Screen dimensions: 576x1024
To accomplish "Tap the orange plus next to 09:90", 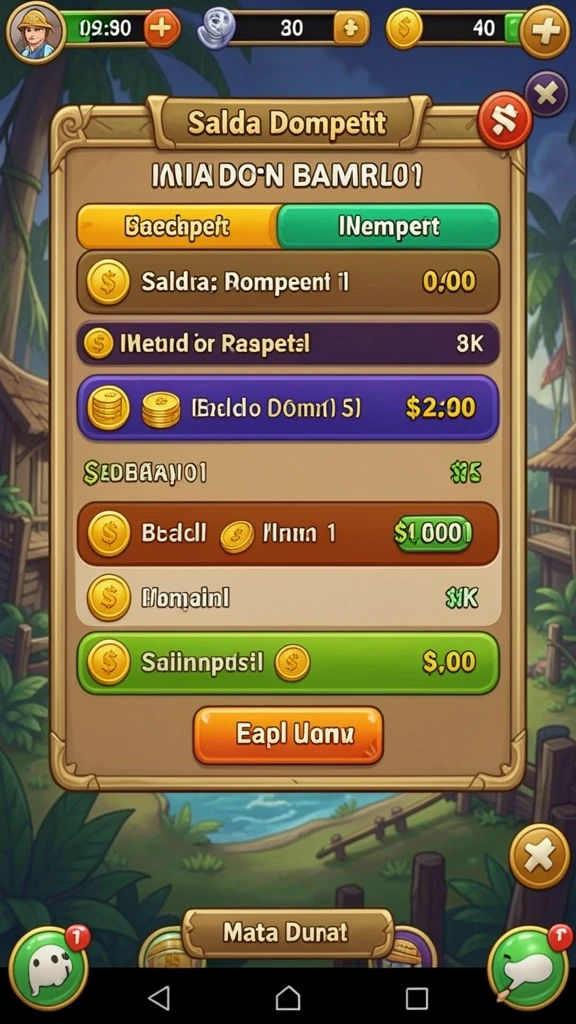I will [162, 29].
